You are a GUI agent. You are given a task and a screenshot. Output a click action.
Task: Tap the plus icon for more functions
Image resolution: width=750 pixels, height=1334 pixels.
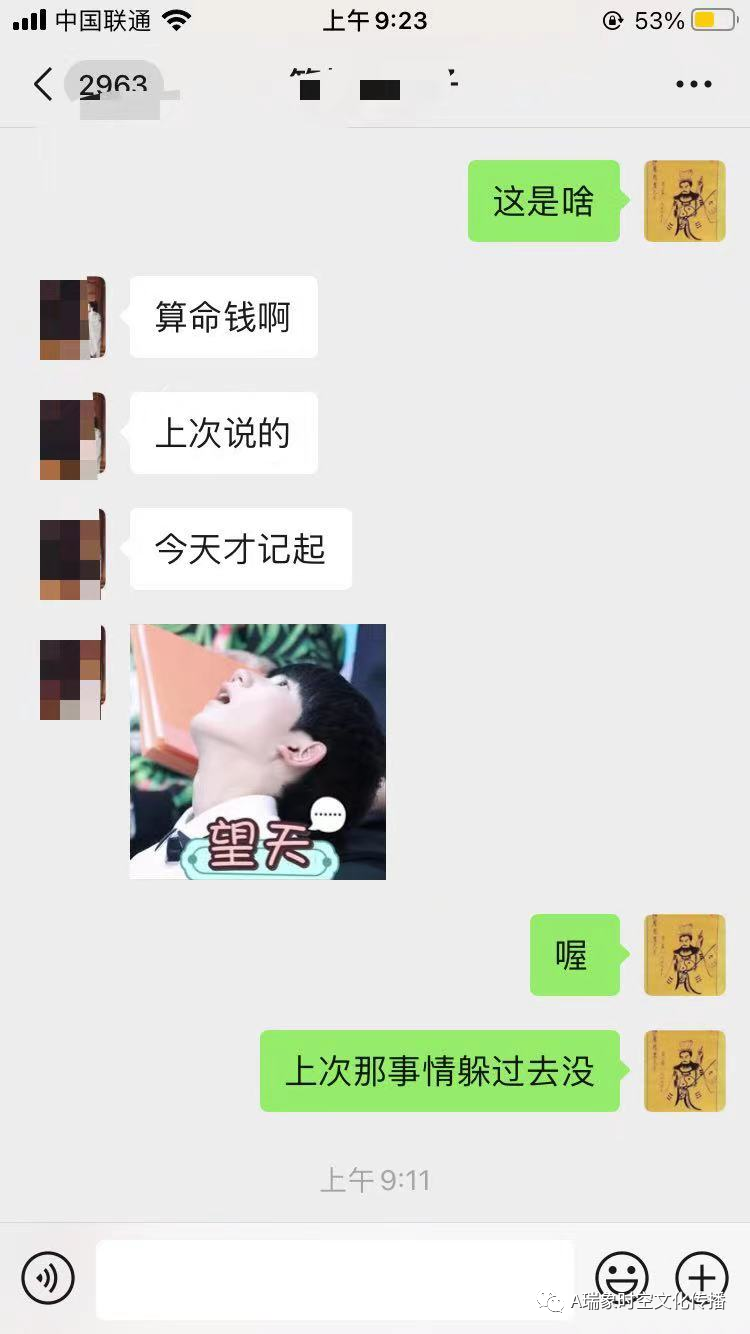[702, 1278]
